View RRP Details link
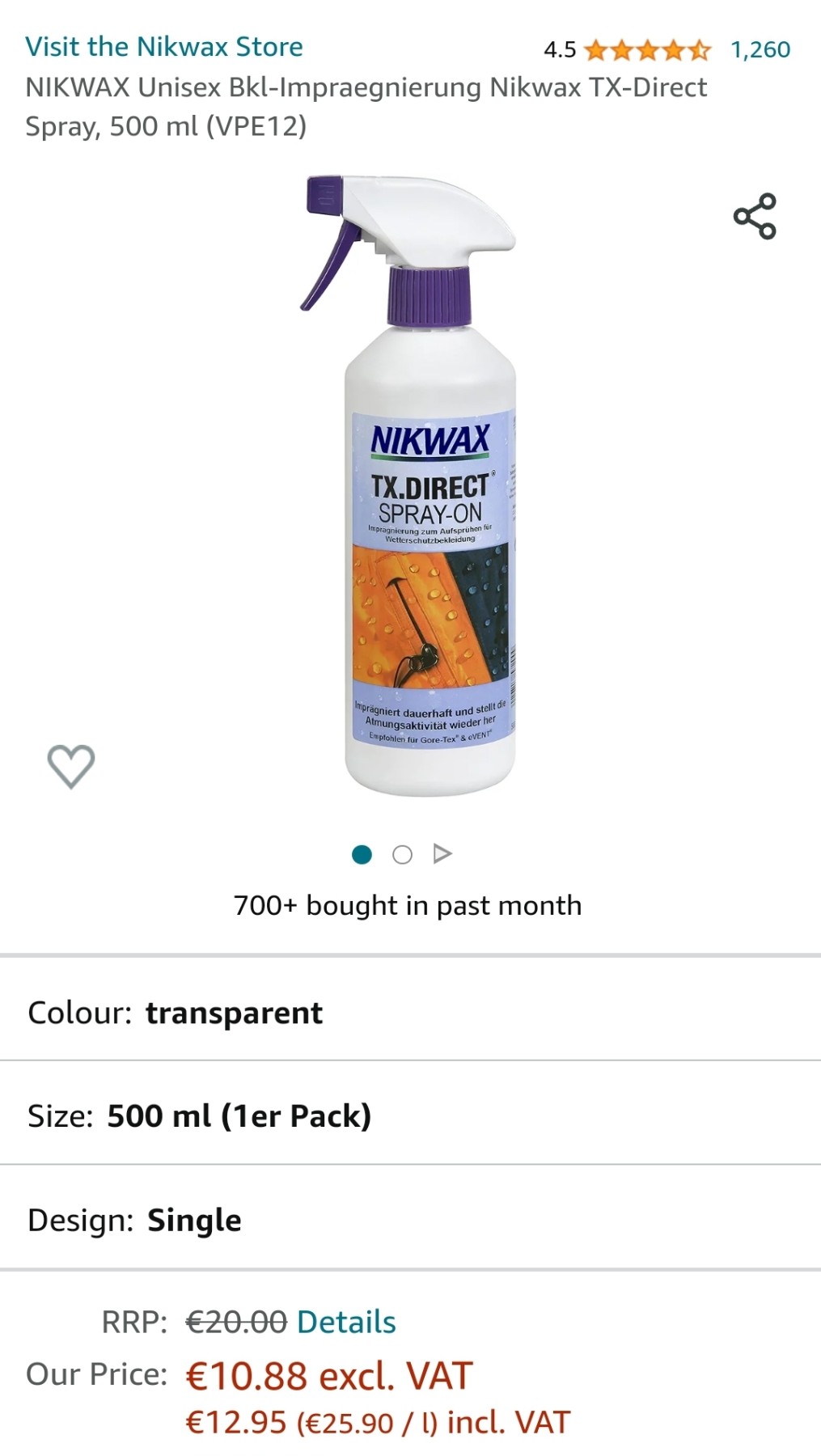Image resolution: width=821 pixels, height=1456 pixels. (x=346, y=1322)
